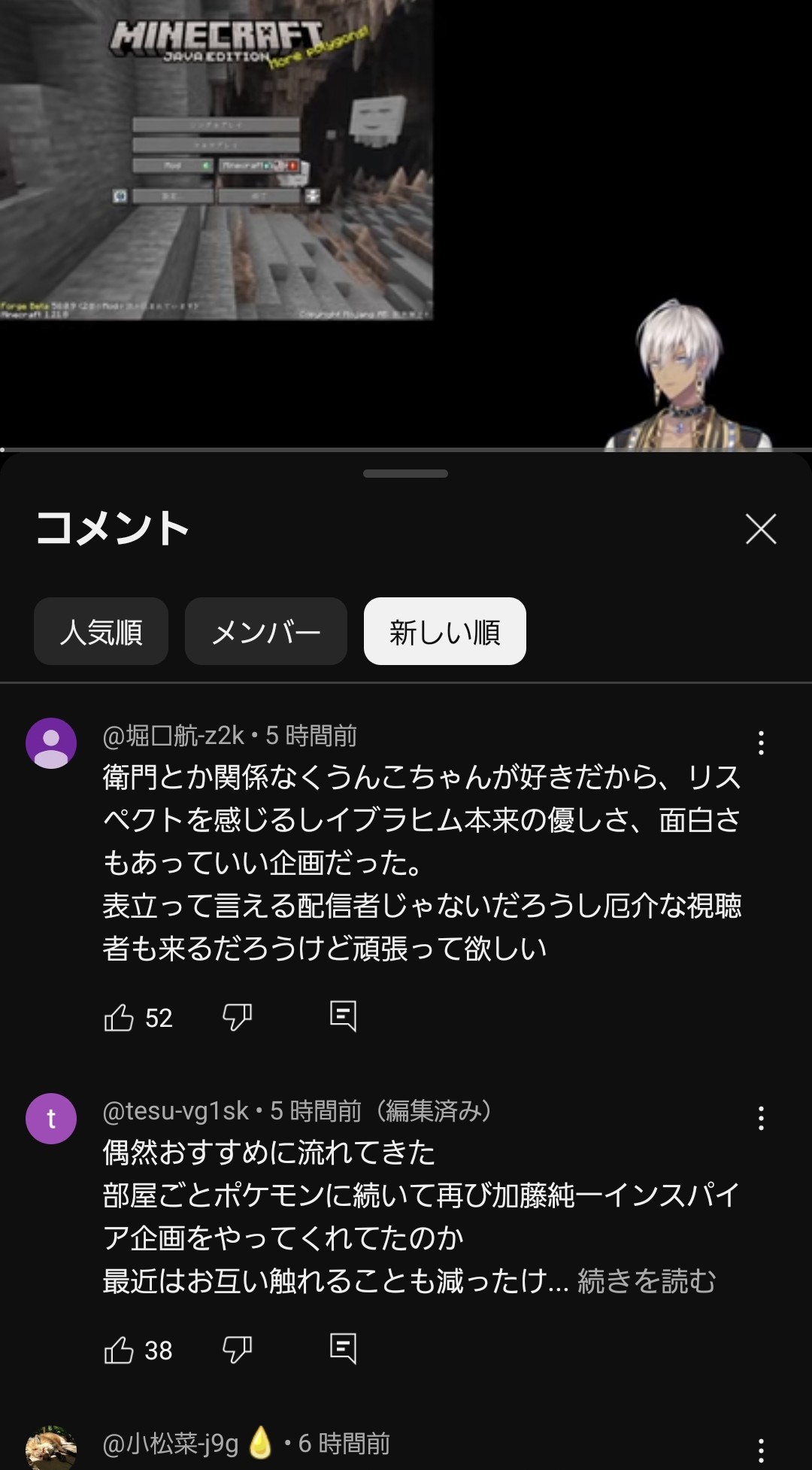
Task: Open tesu-vg1sk's profile avatar
Action: (x=51, y=1119)
